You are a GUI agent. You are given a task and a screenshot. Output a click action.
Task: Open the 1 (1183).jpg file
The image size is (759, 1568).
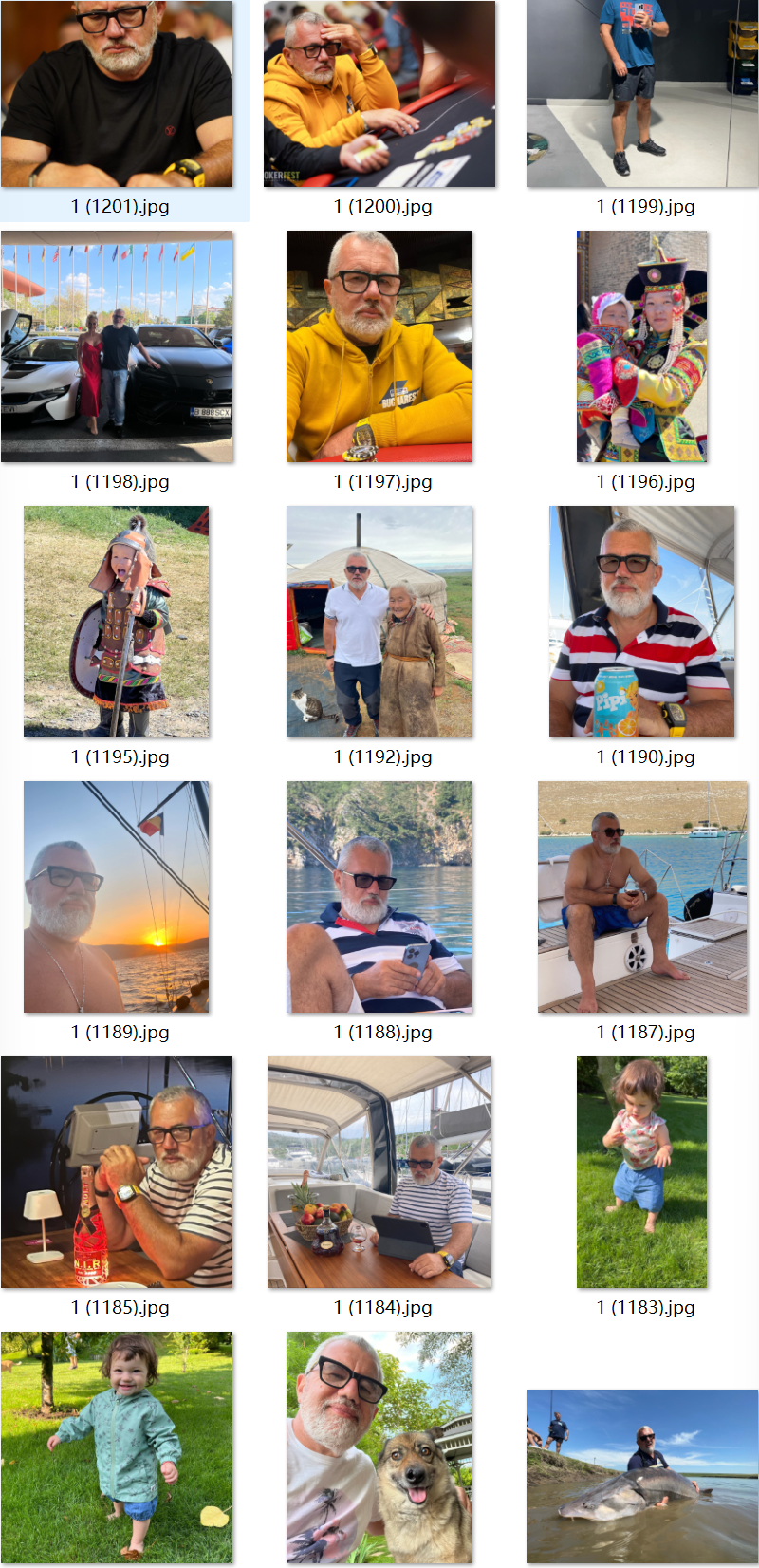642,1172
